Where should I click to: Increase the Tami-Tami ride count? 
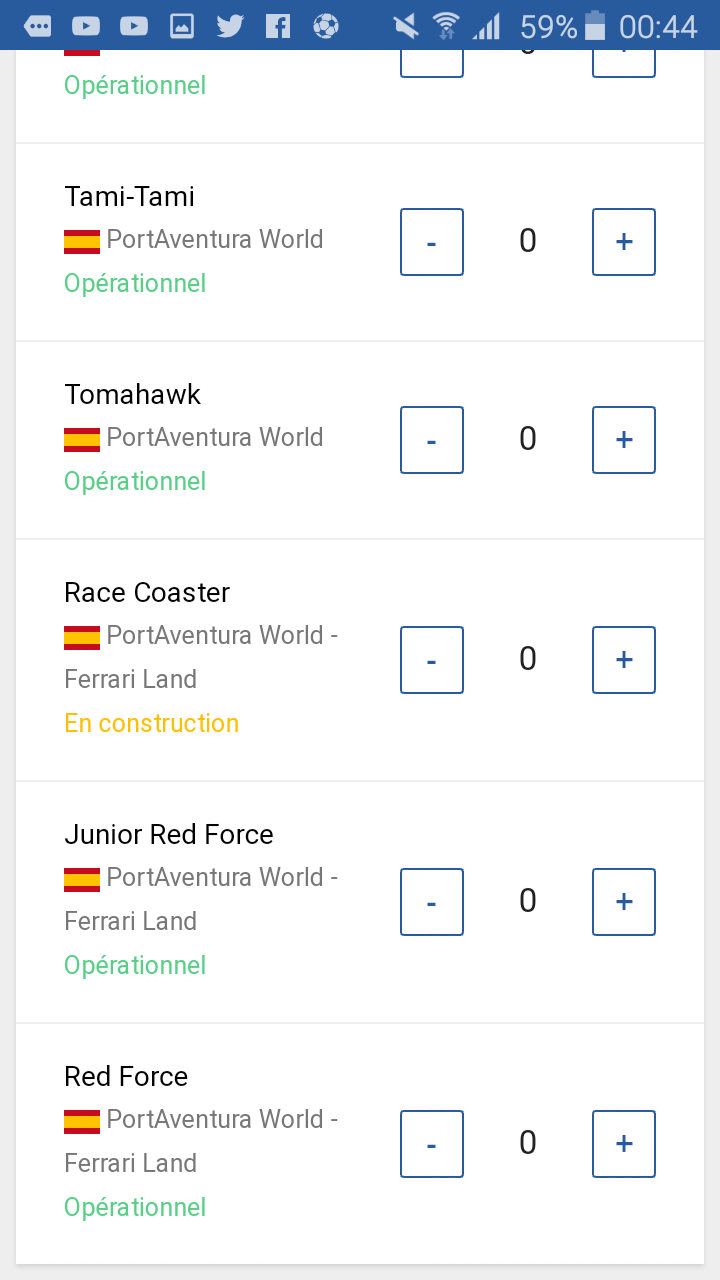(x=624, y=242)
